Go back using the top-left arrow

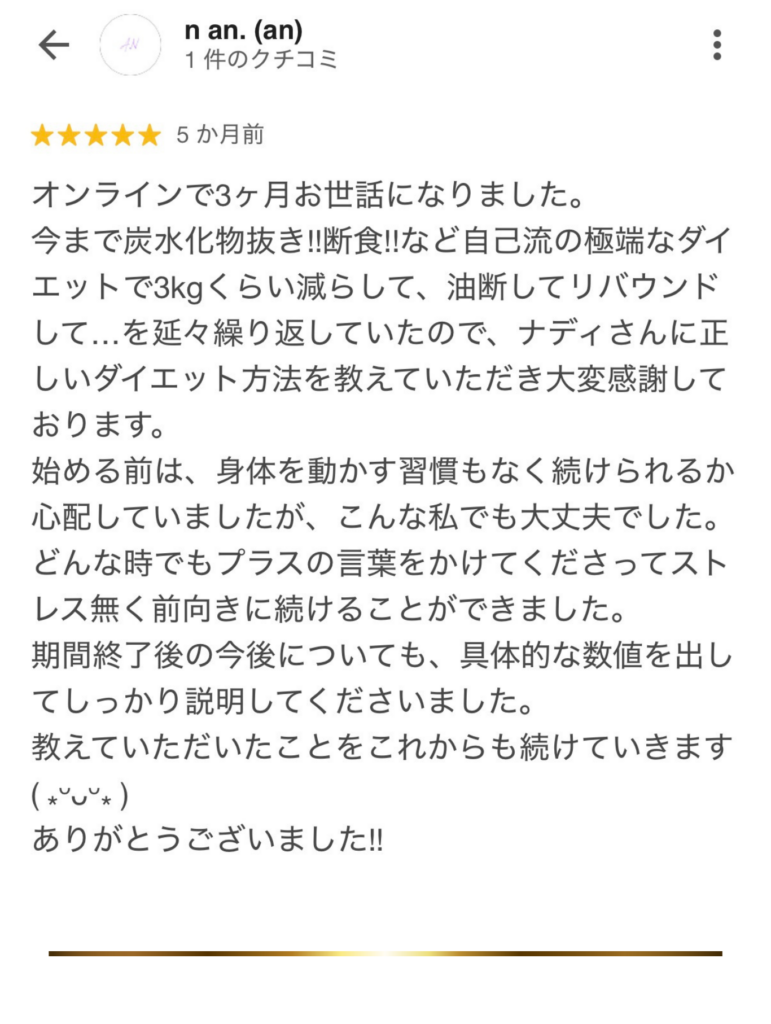[53, 45]
